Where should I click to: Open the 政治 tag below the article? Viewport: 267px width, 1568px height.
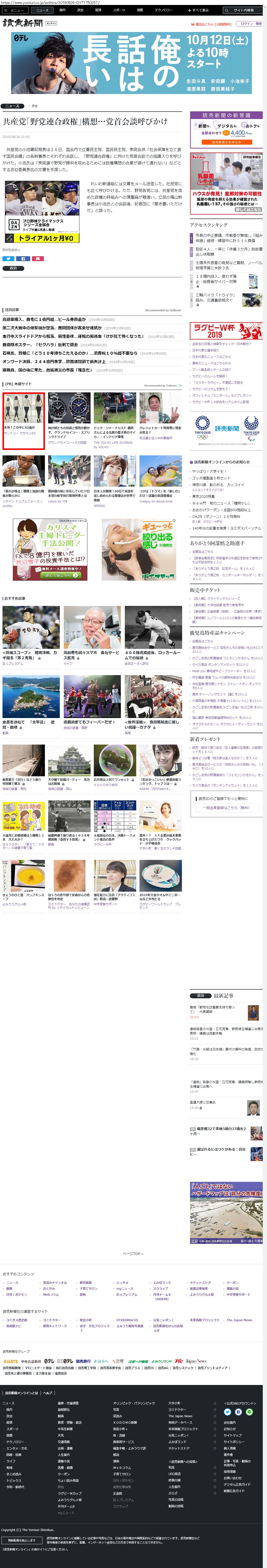click(13, 268)
